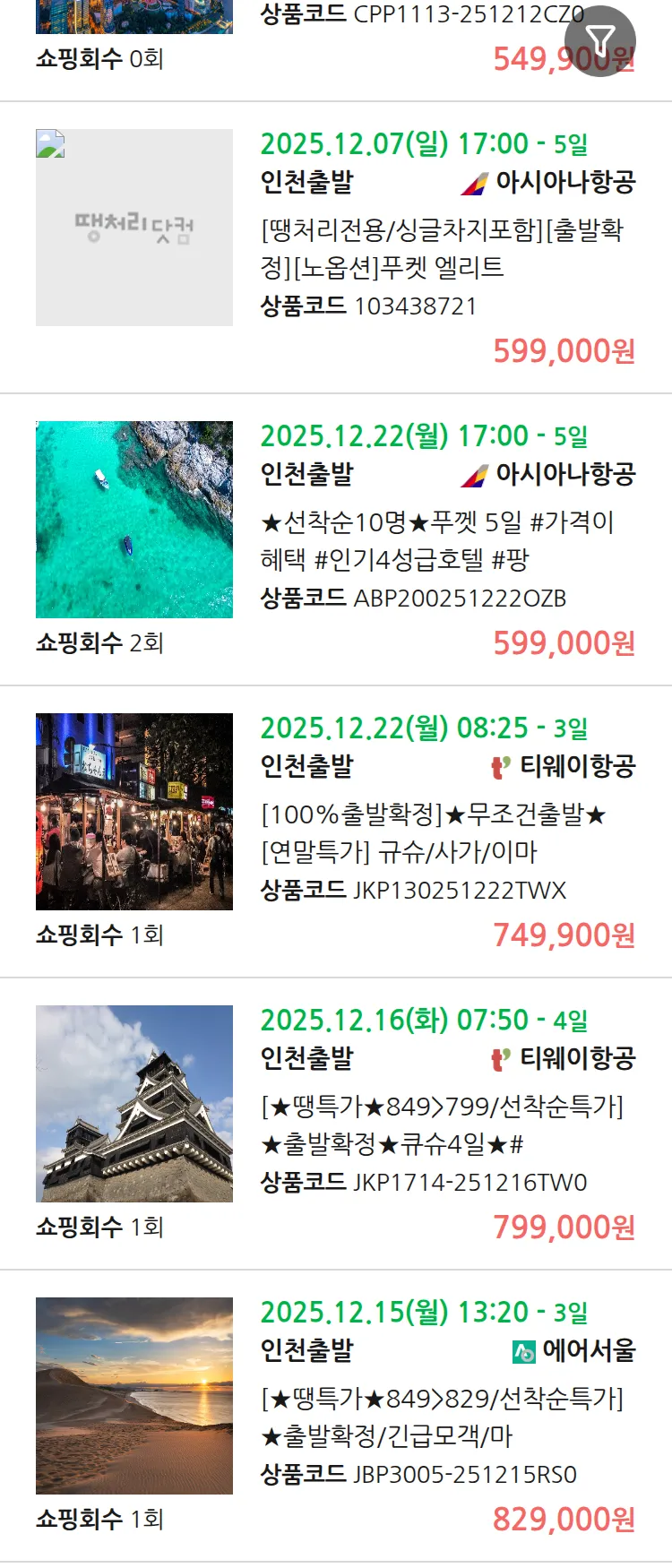The height and width of the screenshot is (1568, 672).
Task: View the 규슈/사가/이마 749,900원 tour
Action: [434, 832]
